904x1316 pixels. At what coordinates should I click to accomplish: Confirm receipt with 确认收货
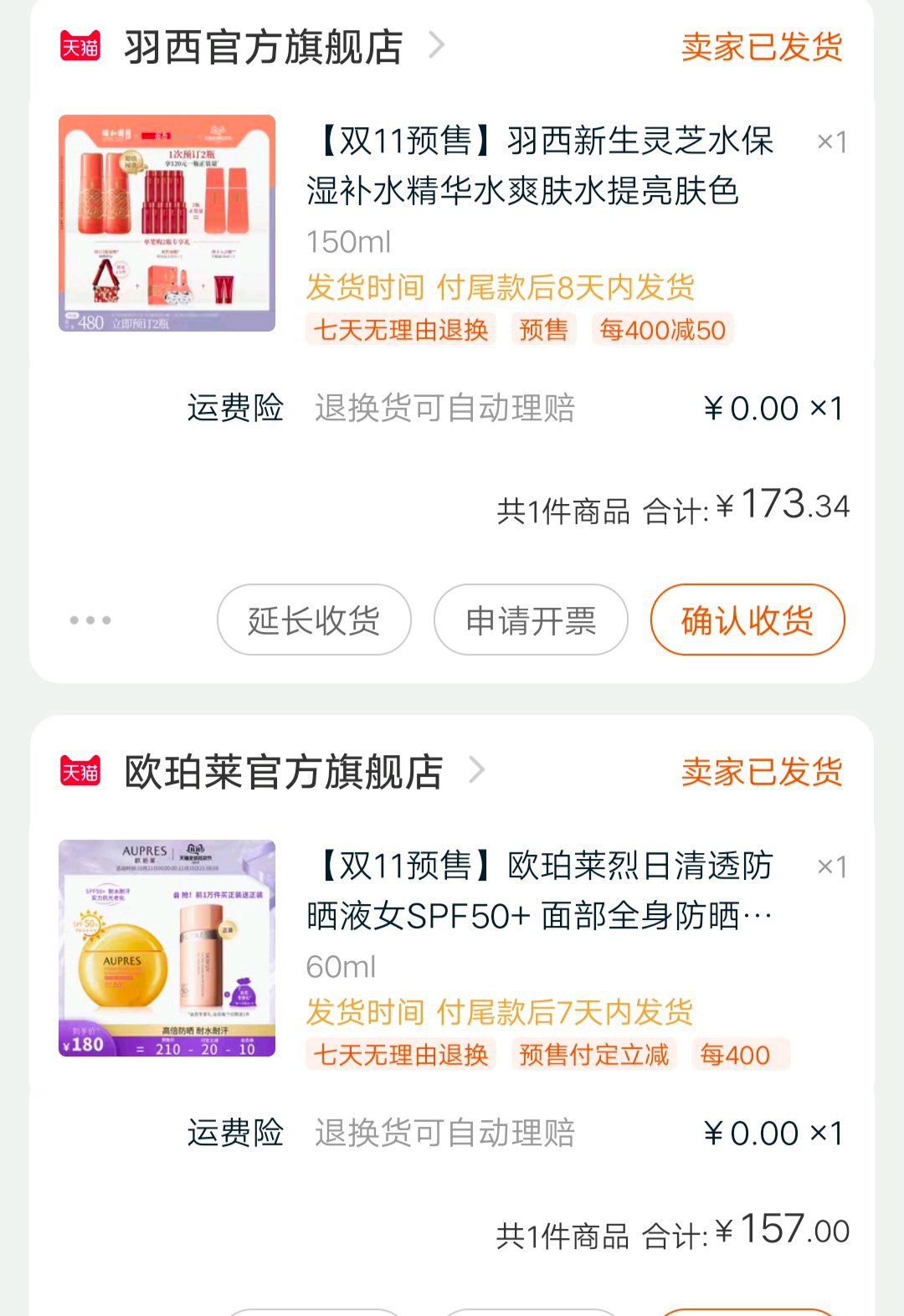tap(747, 620)
